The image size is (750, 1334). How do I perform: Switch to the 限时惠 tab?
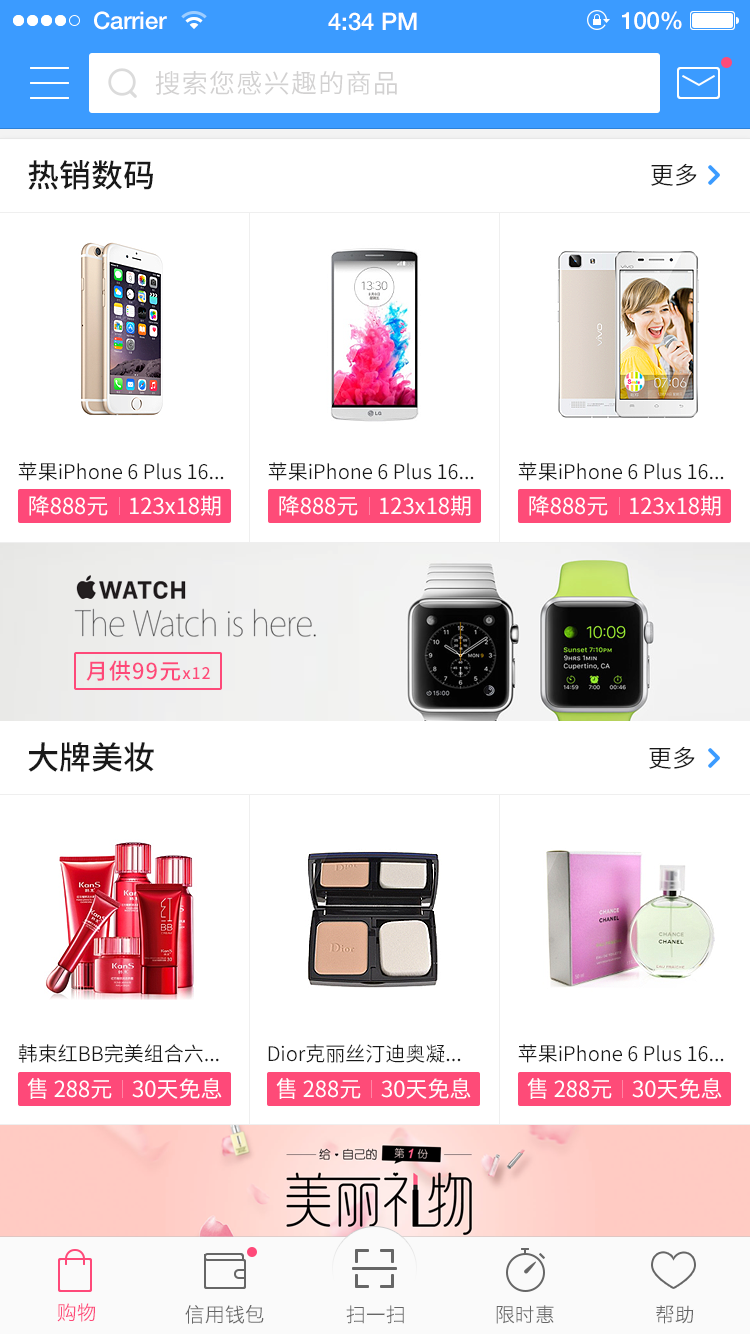(525, 1286)
